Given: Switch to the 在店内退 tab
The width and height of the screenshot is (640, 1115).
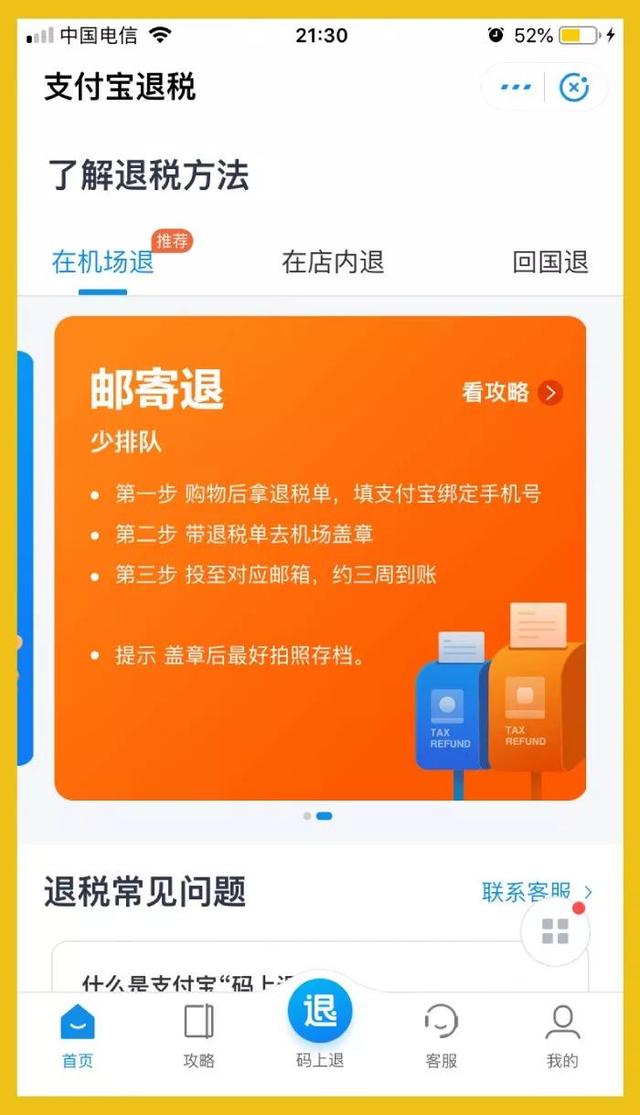Looking at the screenshot, I should point(333,262).
